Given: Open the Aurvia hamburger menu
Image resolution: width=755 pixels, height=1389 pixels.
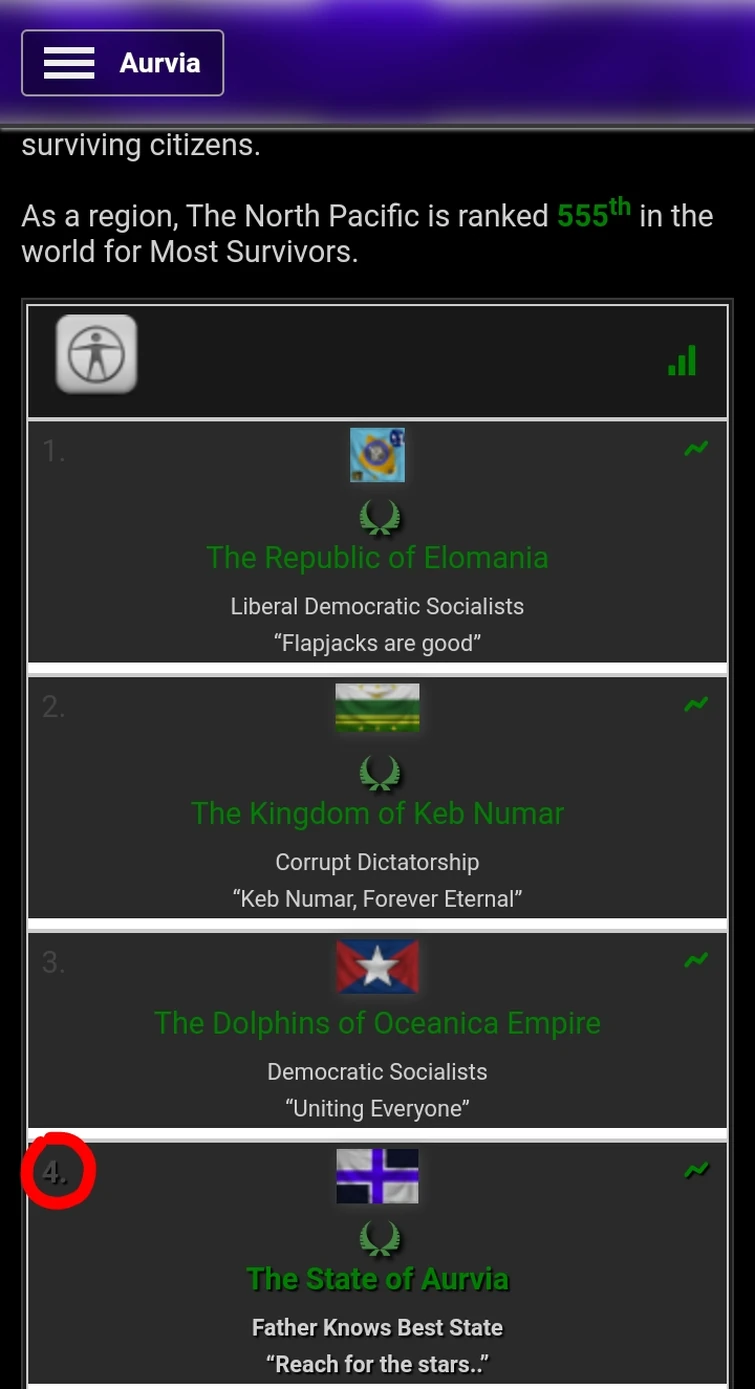Looking at the screenshot, I should pos(122,63).
